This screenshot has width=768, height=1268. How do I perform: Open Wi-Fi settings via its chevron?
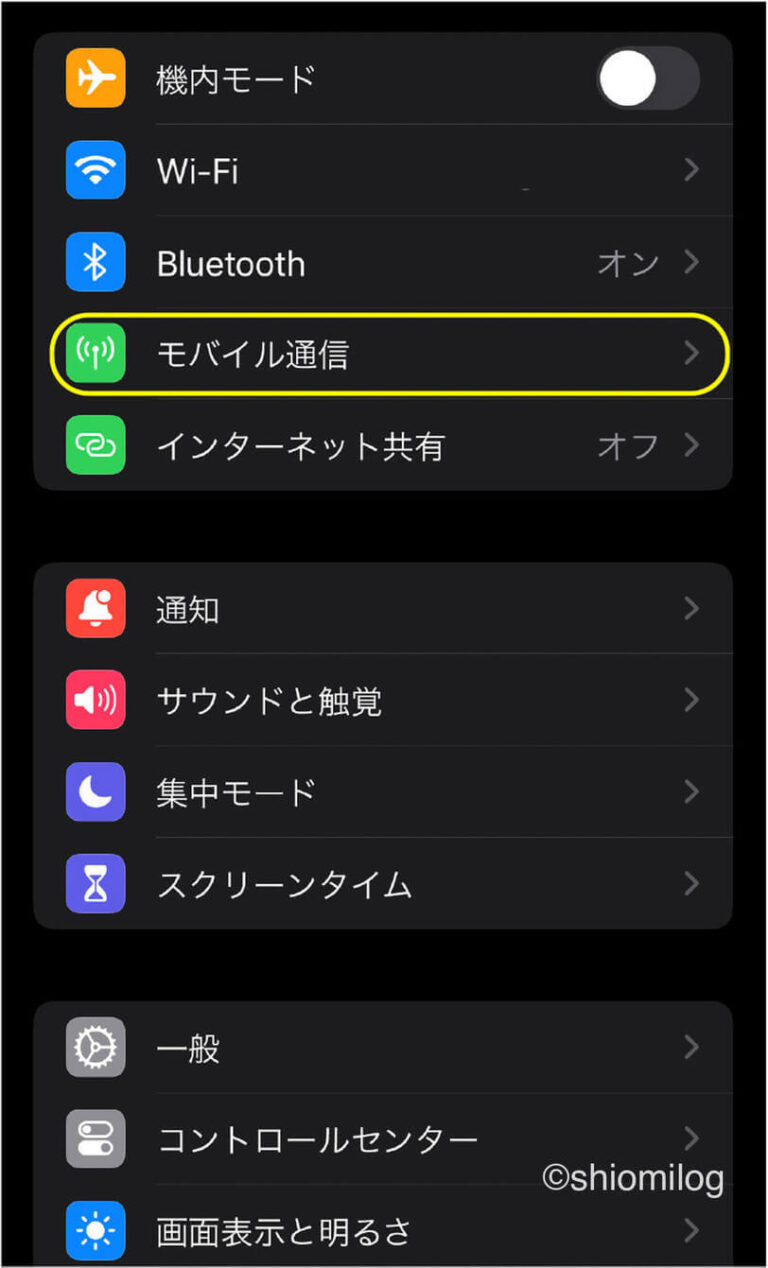pos(691,170)
